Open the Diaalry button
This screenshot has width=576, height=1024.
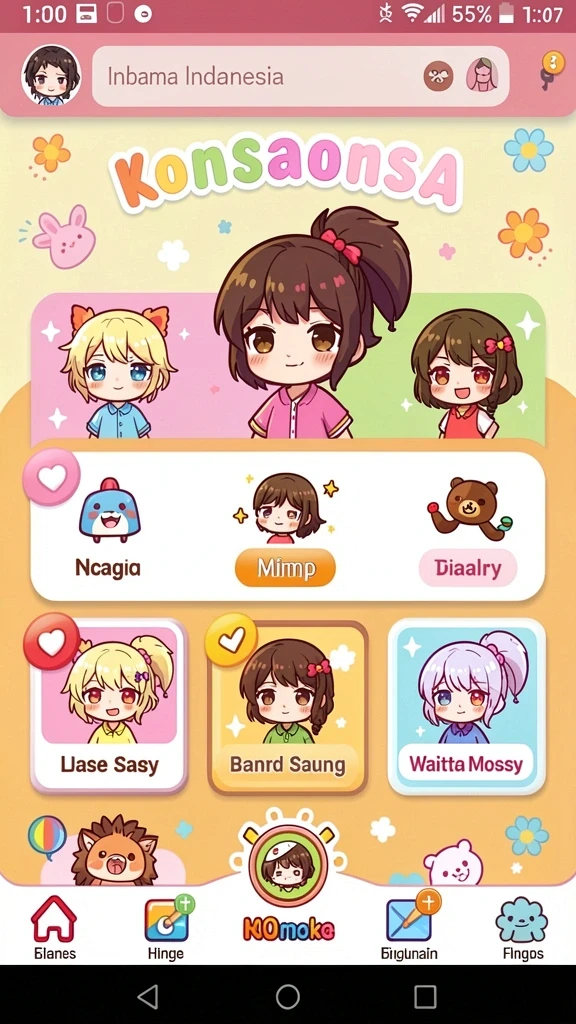point(468,568)
